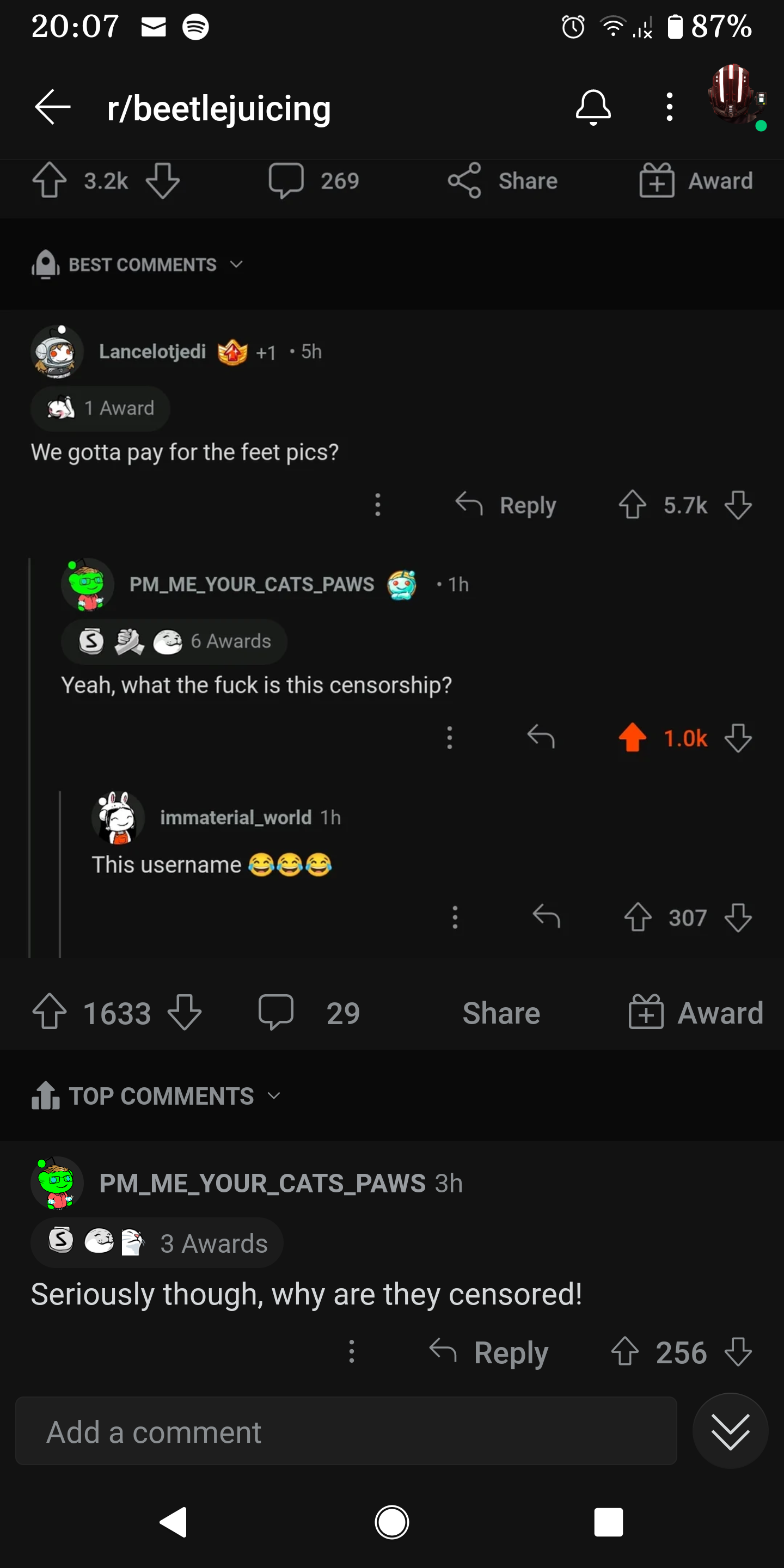Open the post Share options
The width and height of the screenshot is (784, 1568).
pos(503,180)
